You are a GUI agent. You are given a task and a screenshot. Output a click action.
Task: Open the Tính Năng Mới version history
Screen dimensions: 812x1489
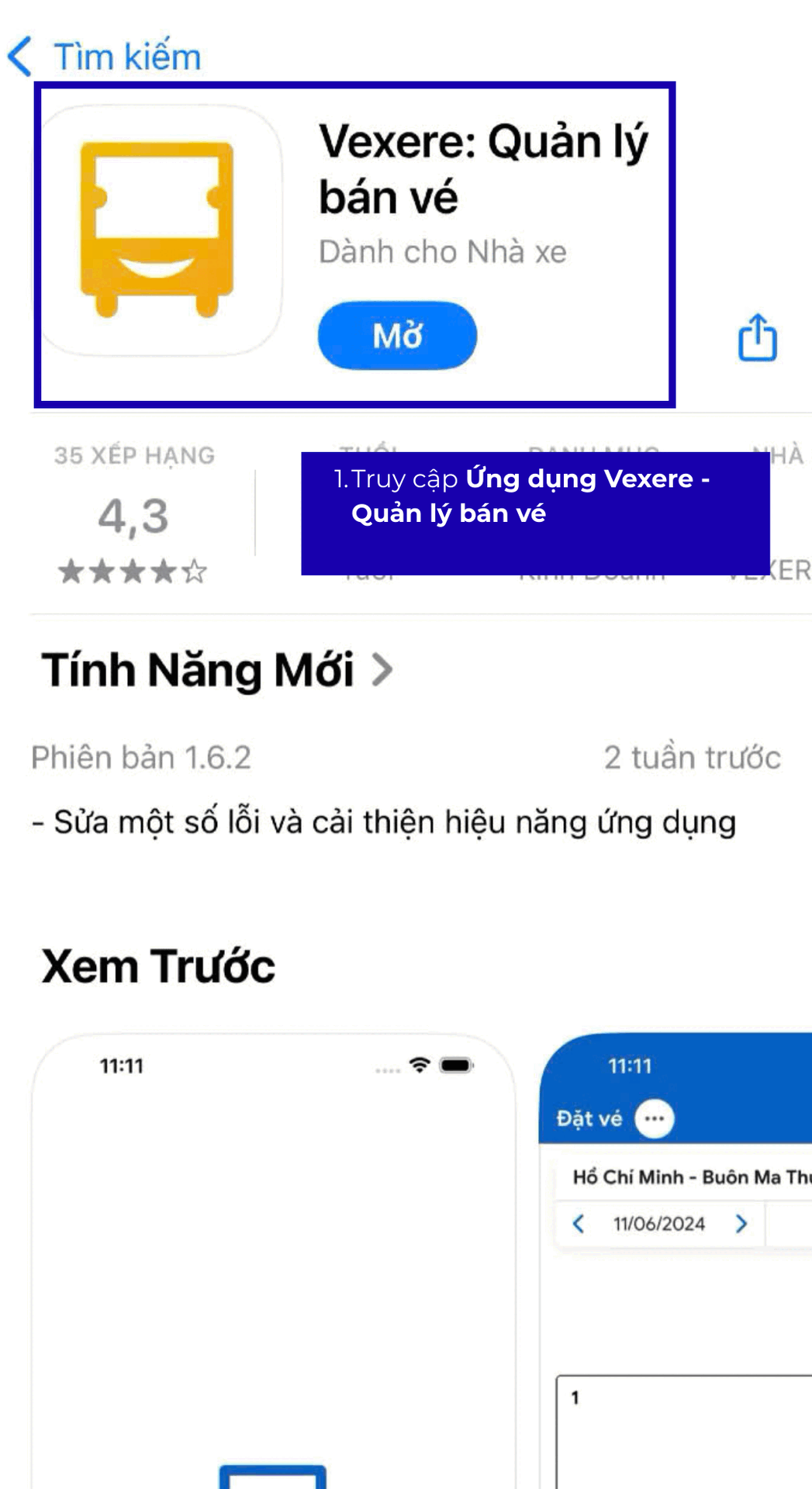coord(217,670)
